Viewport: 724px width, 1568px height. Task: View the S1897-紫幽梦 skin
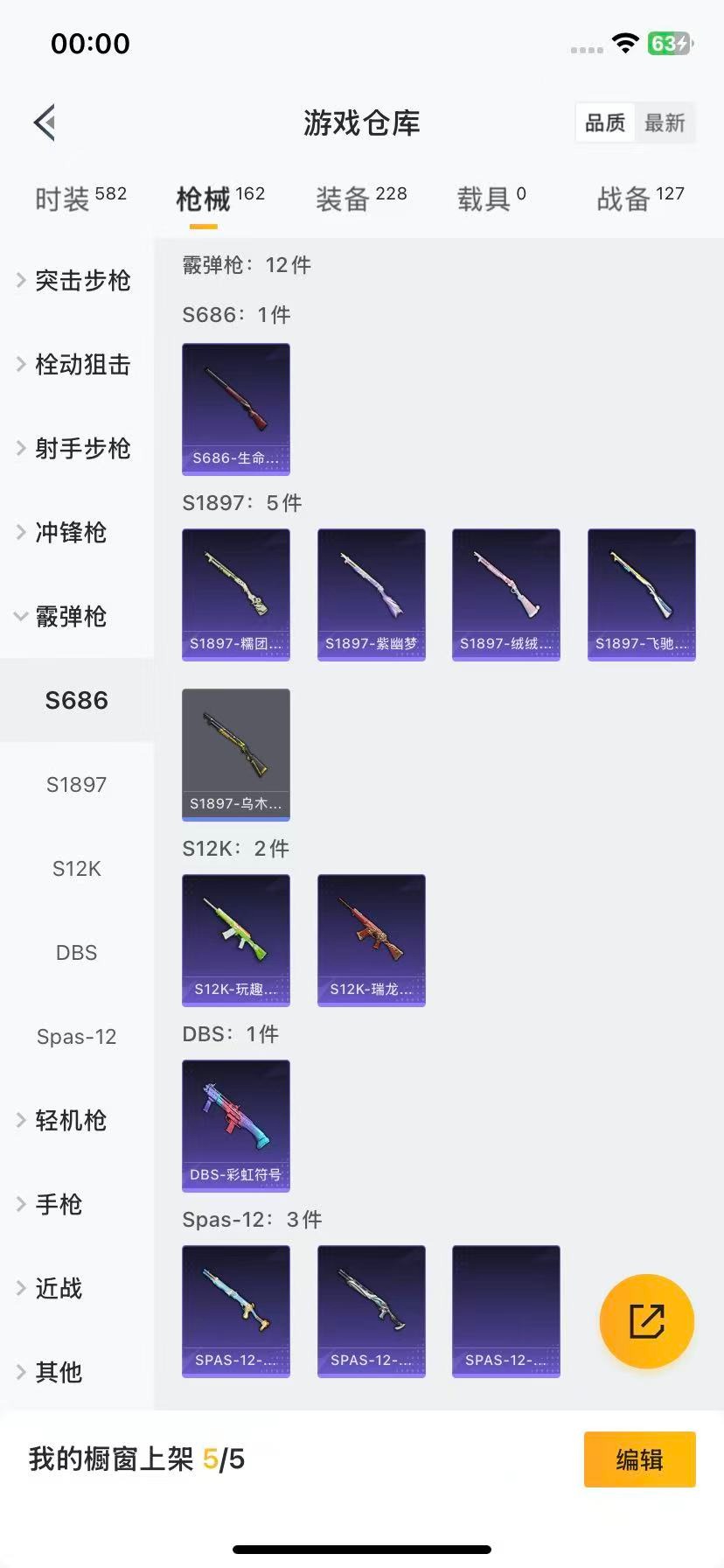pos(372,594)
